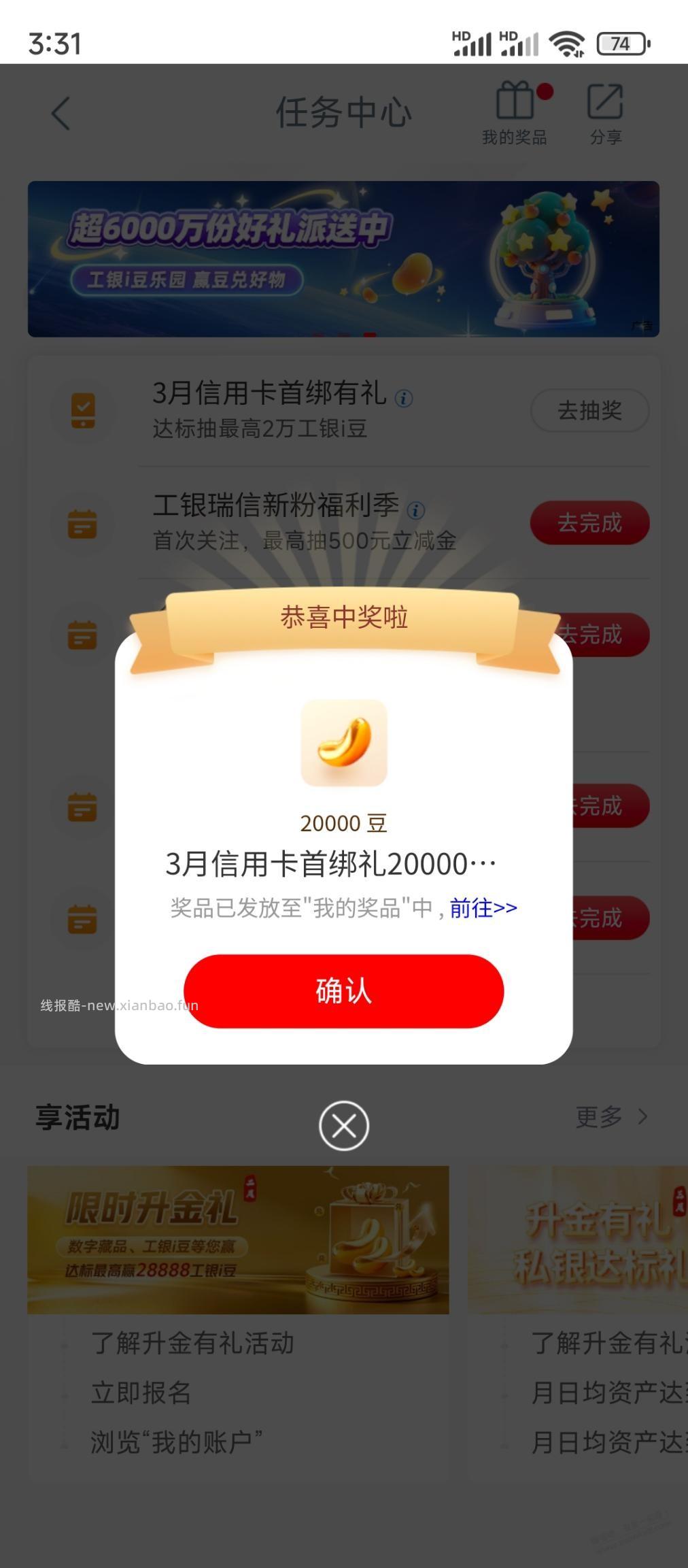
Task: Expand 更多 activities list
Action: [610, 1116]
